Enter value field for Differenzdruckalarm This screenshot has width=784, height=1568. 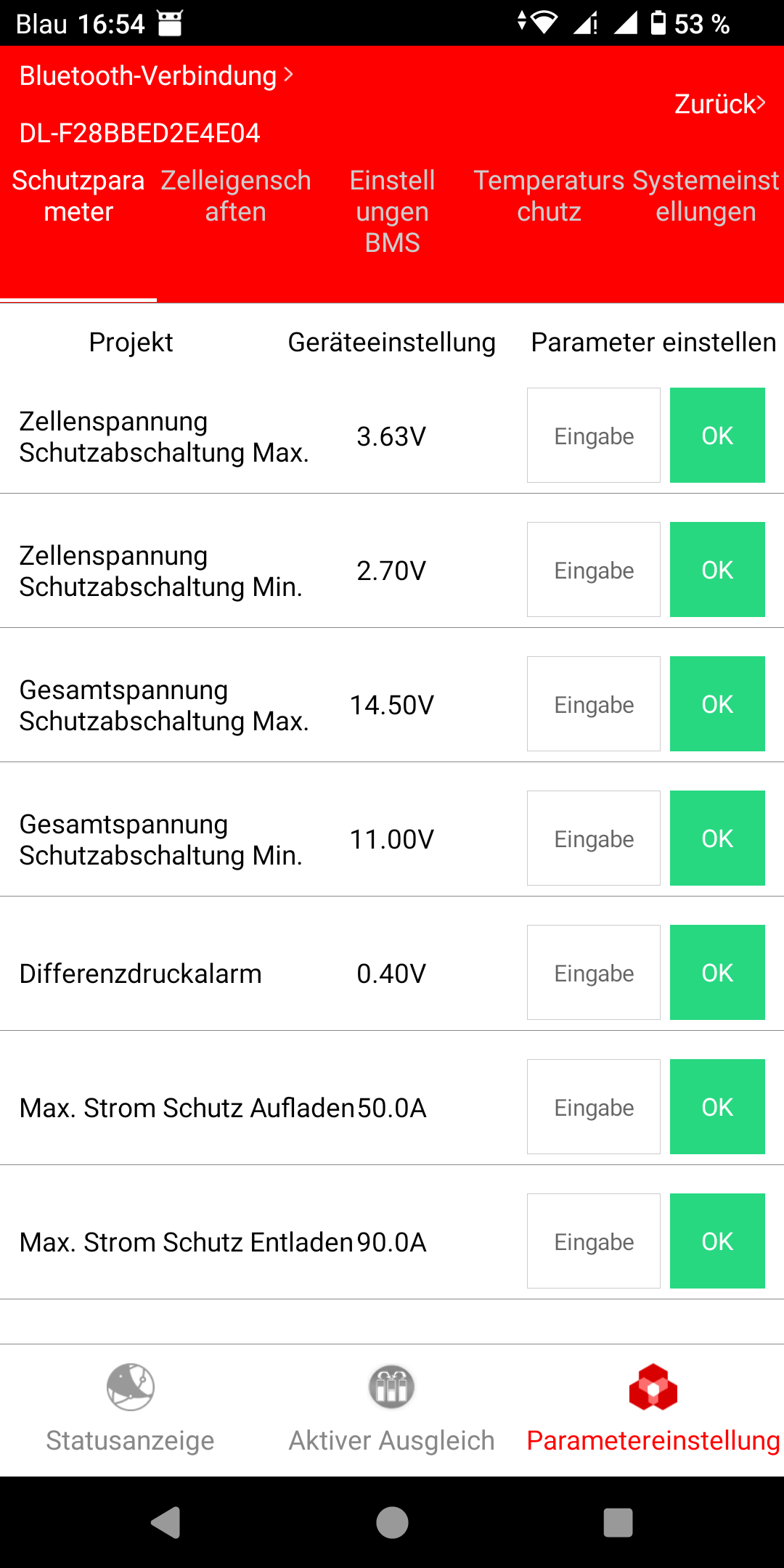click(x=594, y=973)
